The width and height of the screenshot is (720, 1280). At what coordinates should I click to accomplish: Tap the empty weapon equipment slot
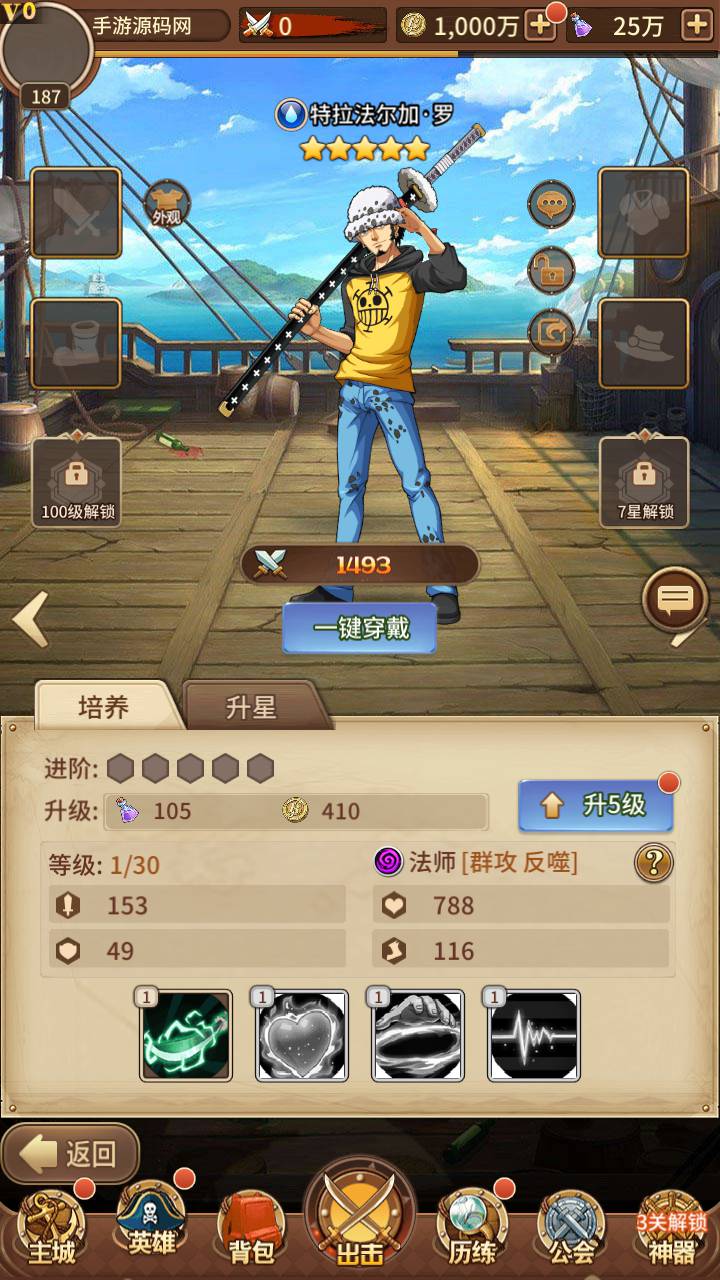click(x=76, y=212)
